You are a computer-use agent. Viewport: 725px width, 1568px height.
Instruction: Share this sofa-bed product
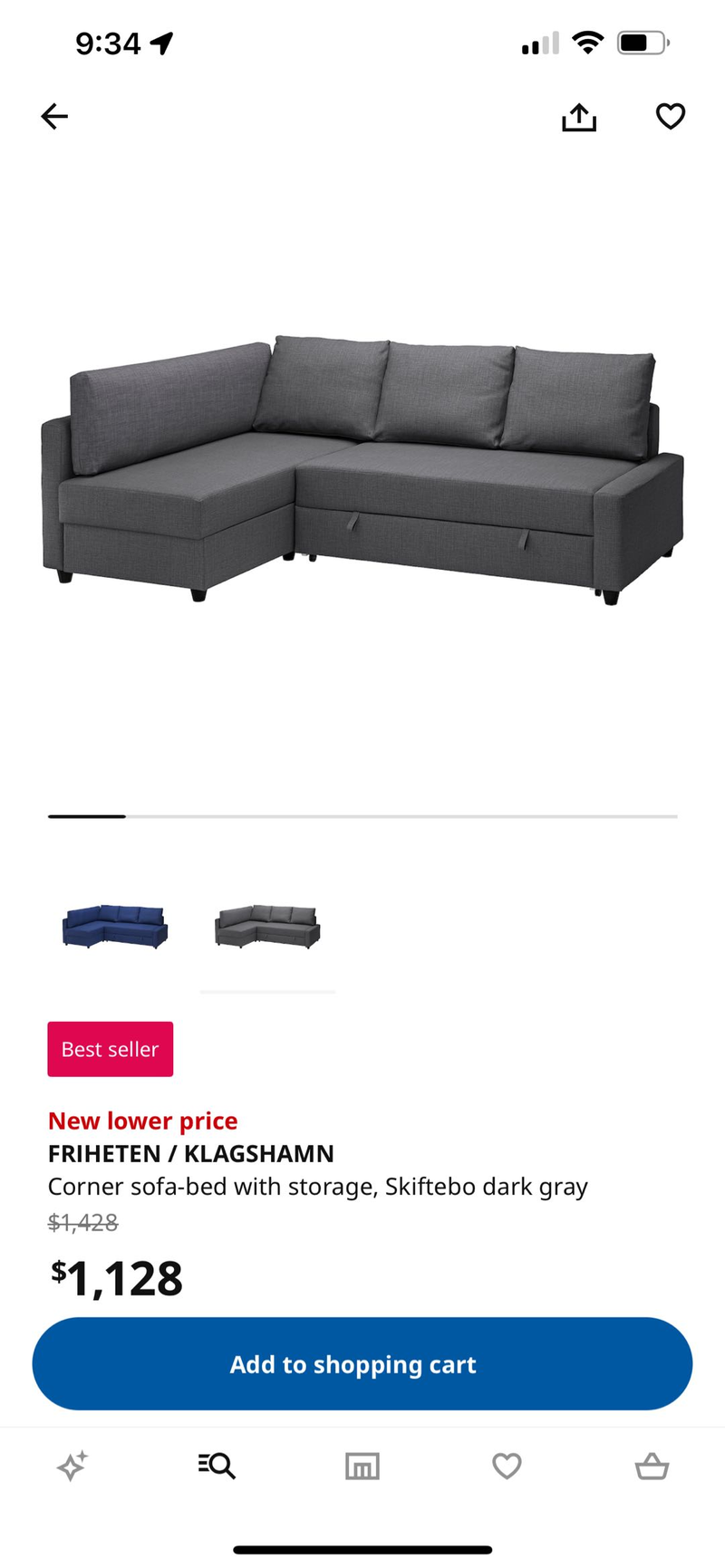[579, 116]
